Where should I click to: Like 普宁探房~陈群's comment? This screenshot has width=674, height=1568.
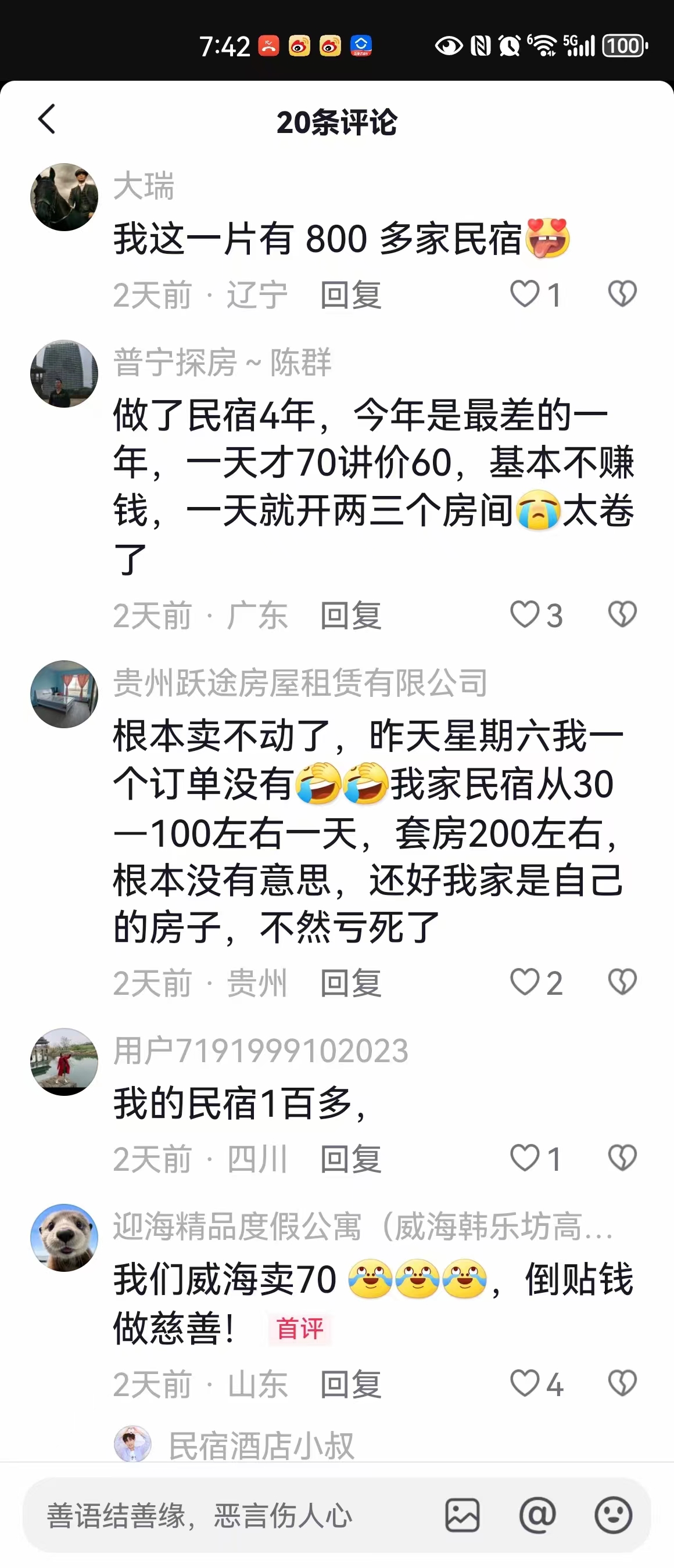coord(524,614)
